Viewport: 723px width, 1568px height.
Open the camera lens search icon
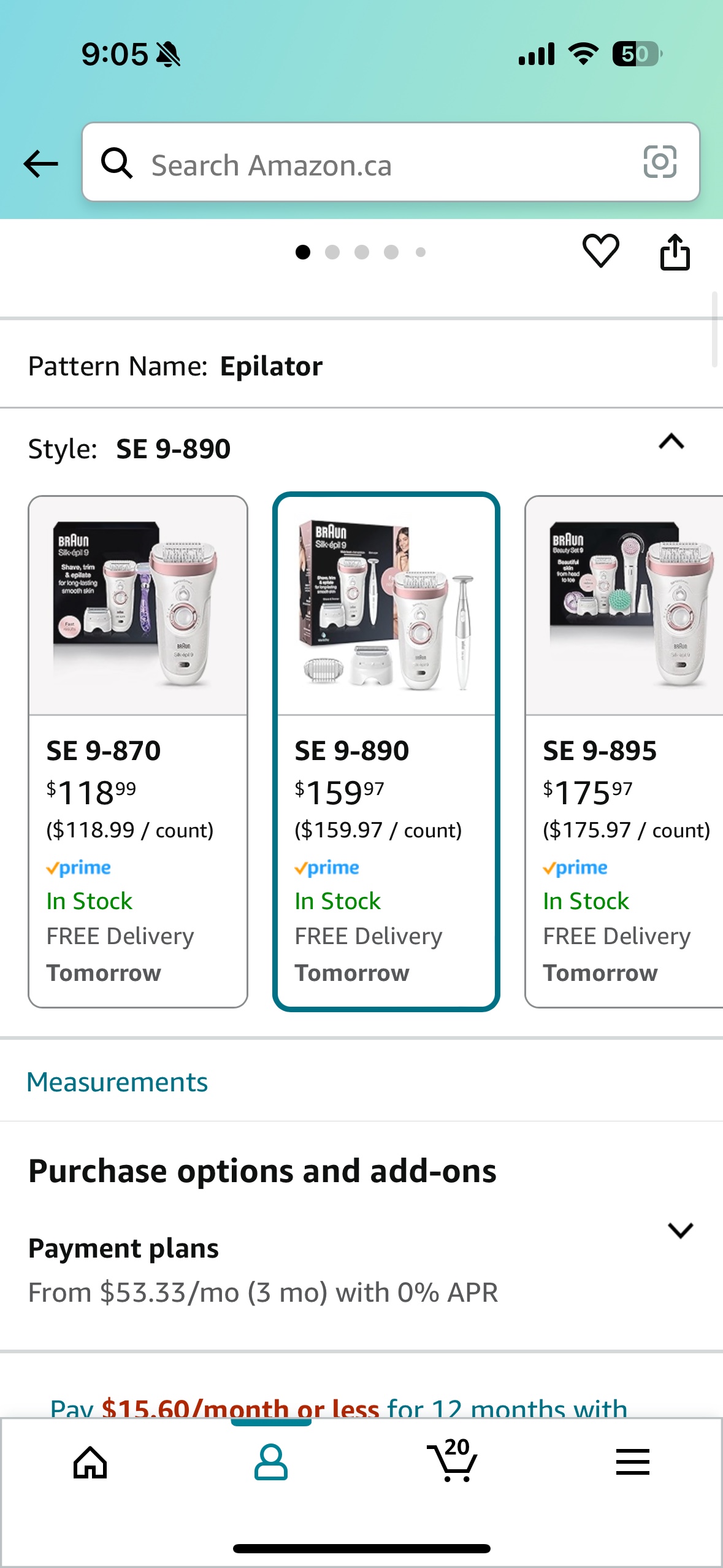[x=660, y=162]
